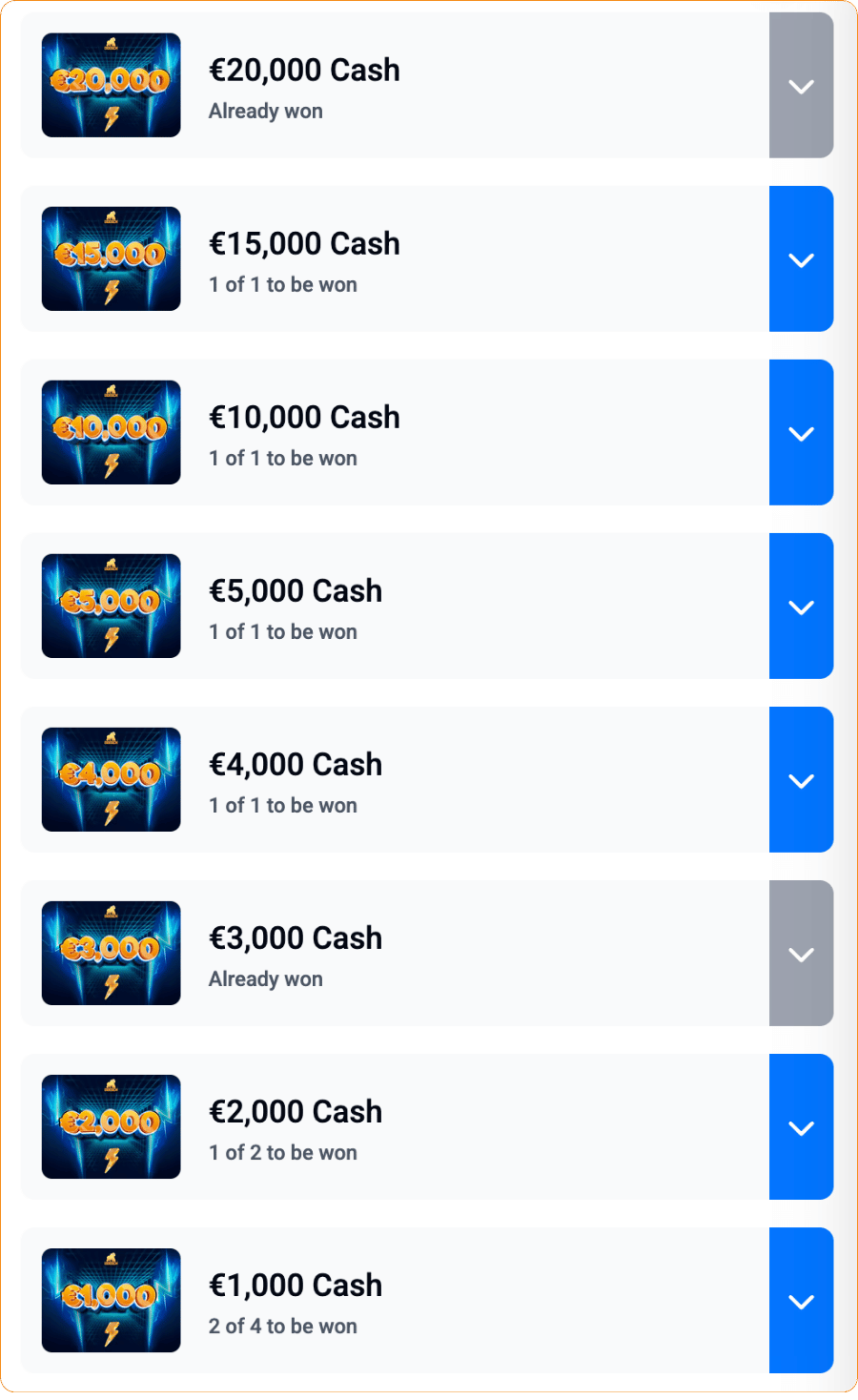Viewport: 858px width, 1400px height.
Task: Expand the €15,000 Cash prize row
Action: coord(801,259)
